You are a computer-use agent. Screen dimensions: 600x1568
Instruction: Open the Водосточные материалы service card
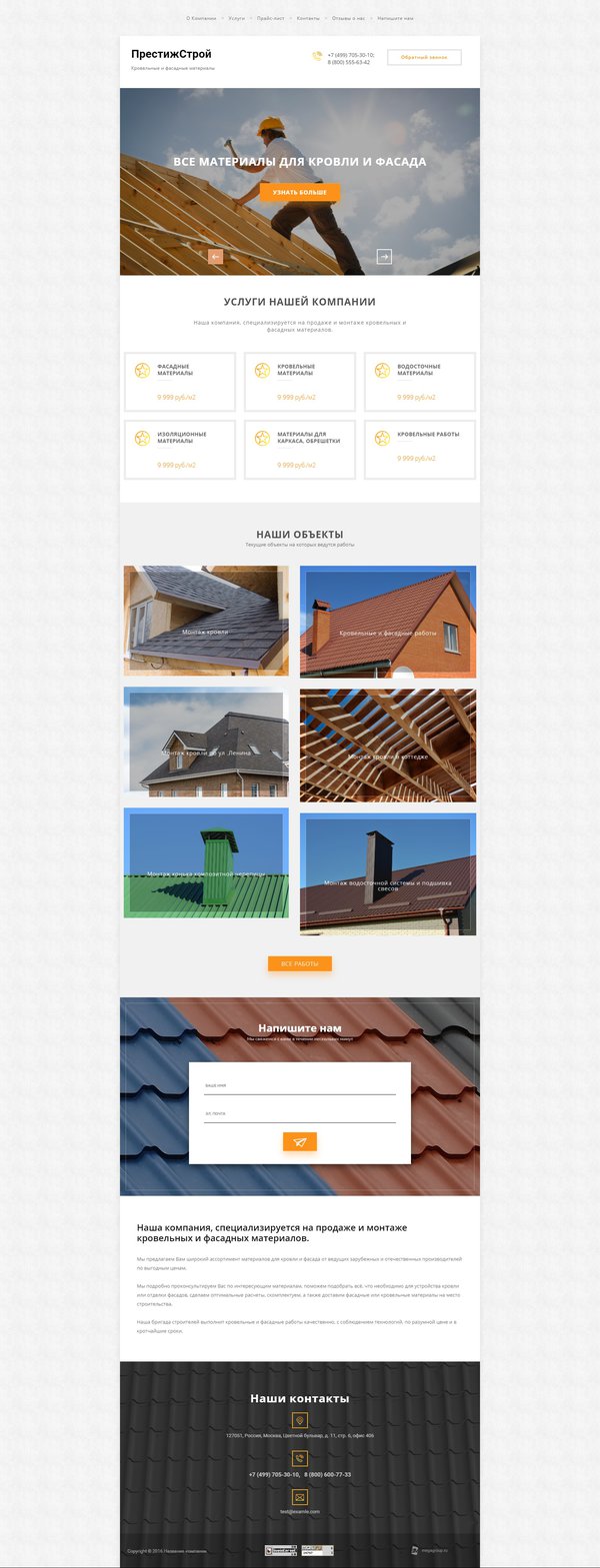(x=419, y=381)
